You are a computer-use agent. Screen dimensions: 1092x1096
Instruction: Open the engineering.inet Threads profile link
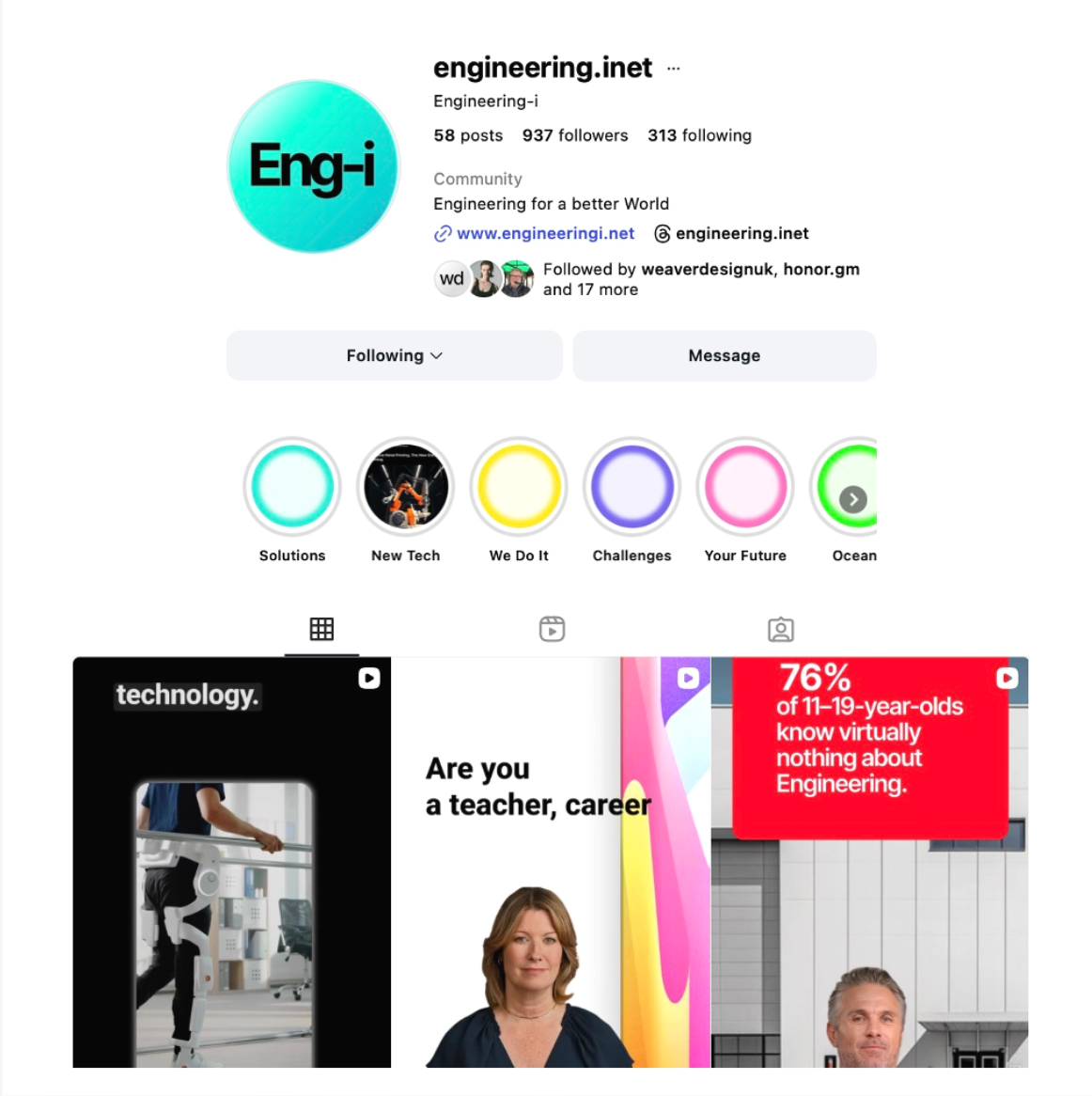click(x=741, y=233)
